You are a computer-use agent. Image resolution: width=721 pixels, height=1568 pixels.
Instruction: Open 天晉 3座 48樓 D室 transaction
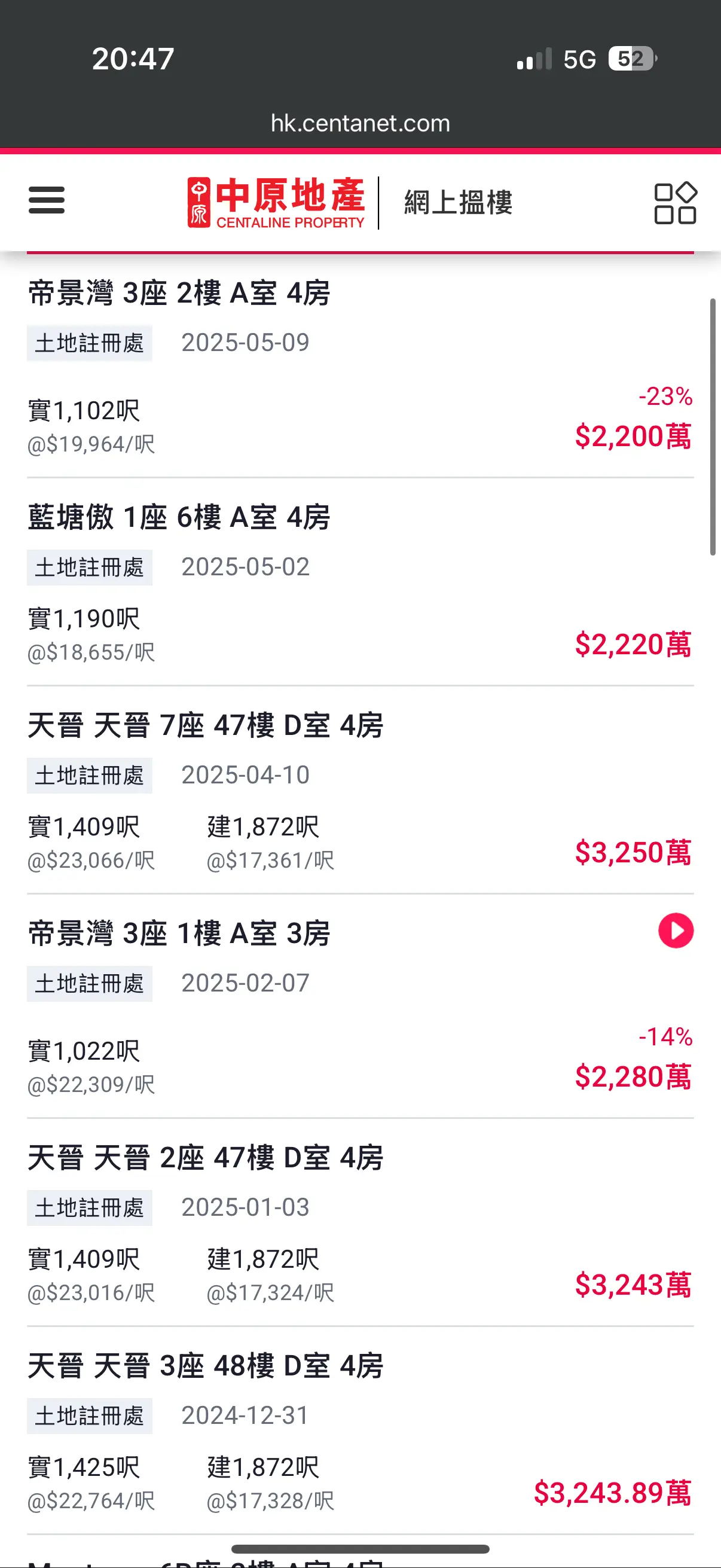point(360,1431)
